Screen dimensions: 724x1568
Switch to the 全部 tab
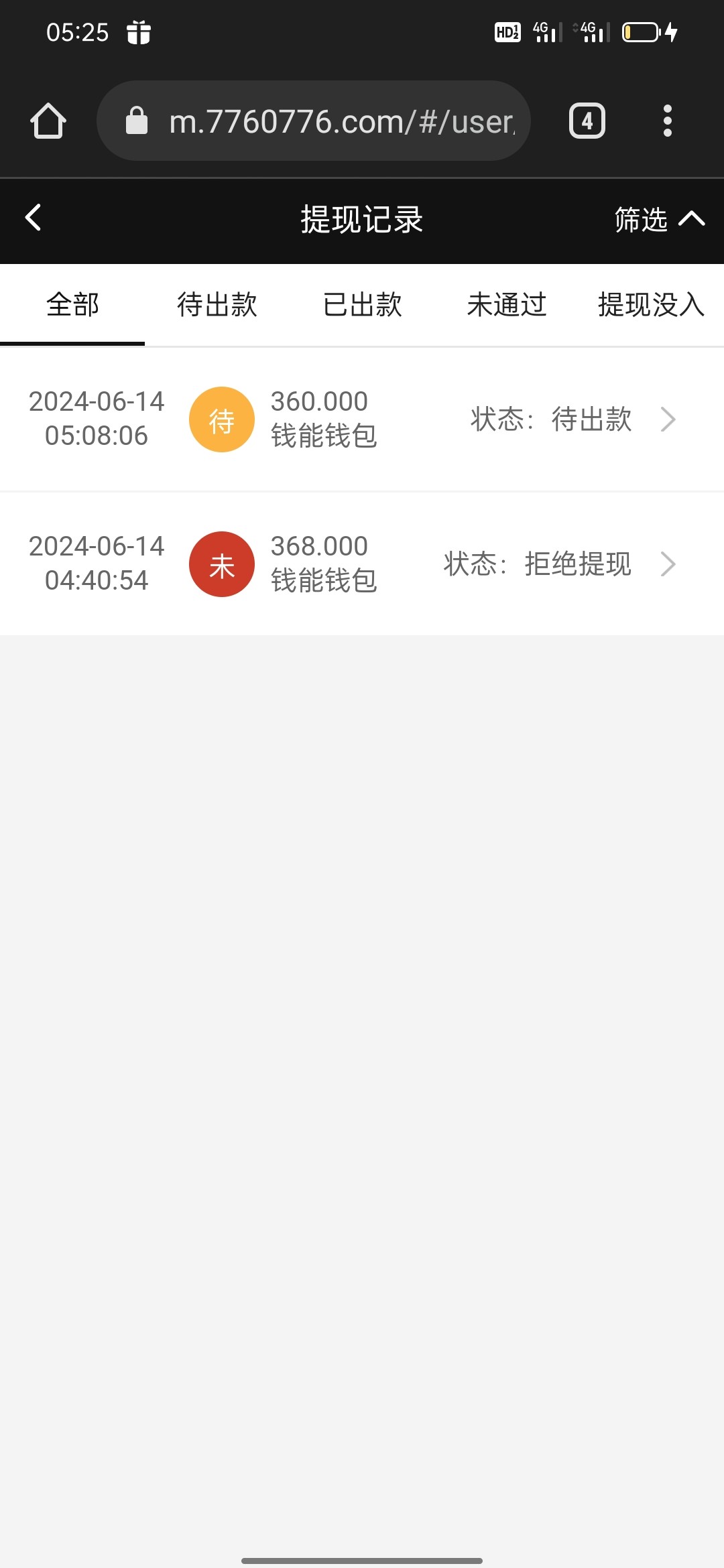coord(72,305)
